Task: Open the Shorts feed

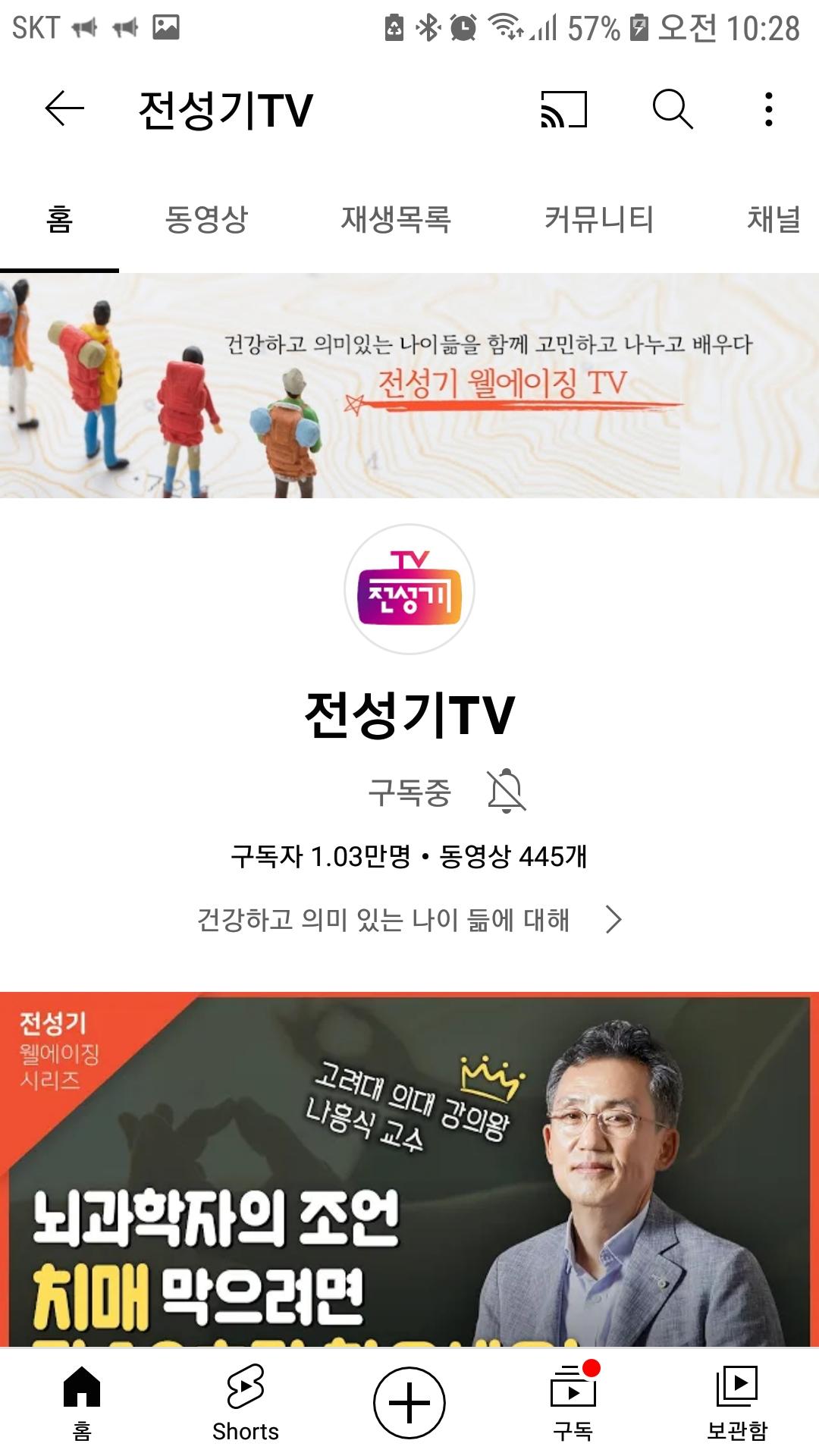Action: point(246,1403)
